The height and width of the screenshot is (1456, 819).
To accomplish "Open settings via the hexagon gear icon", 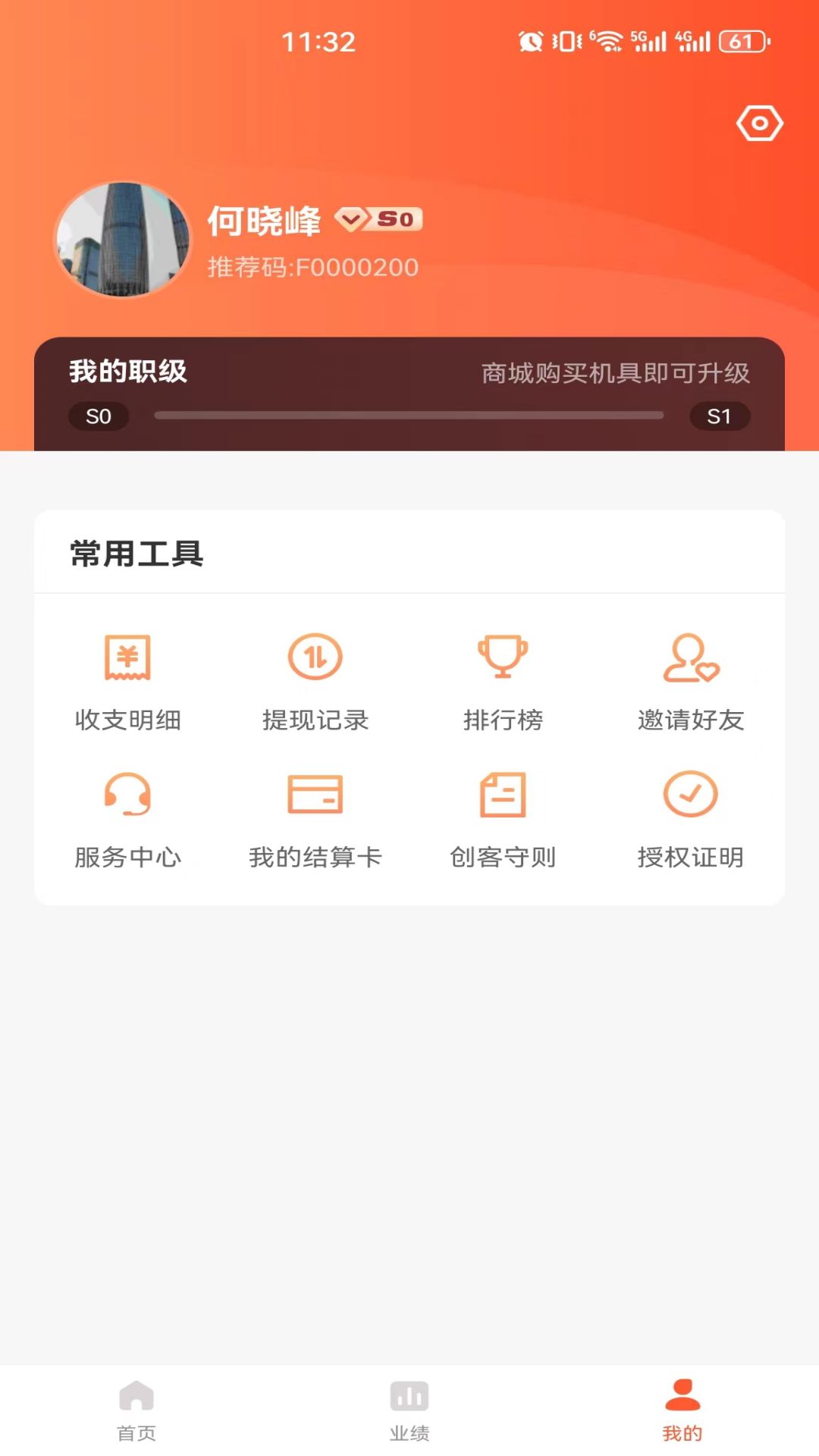I will pos(759,124).
